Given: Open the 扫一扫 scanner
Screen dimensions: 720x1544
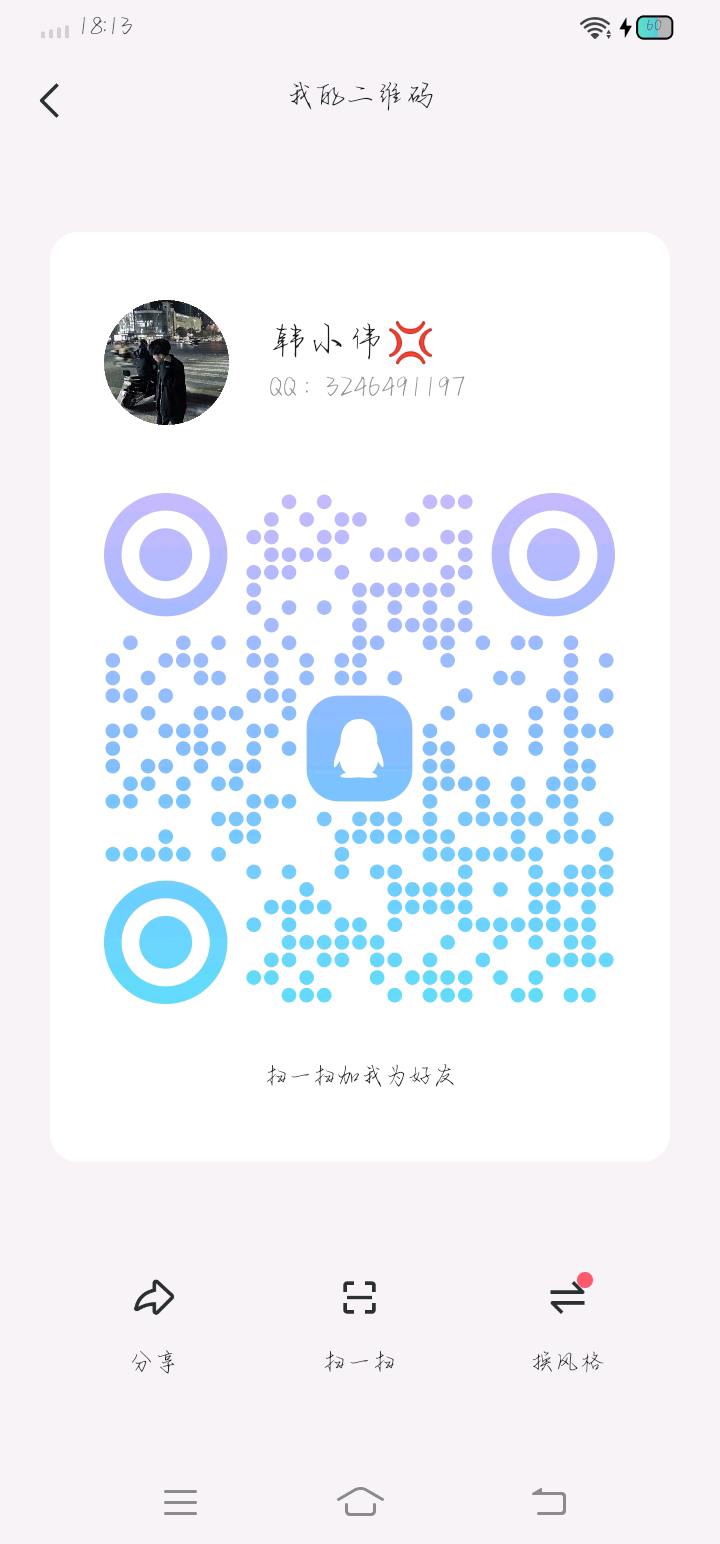Looking at the screenshot, I should (x=359, y=1323).
